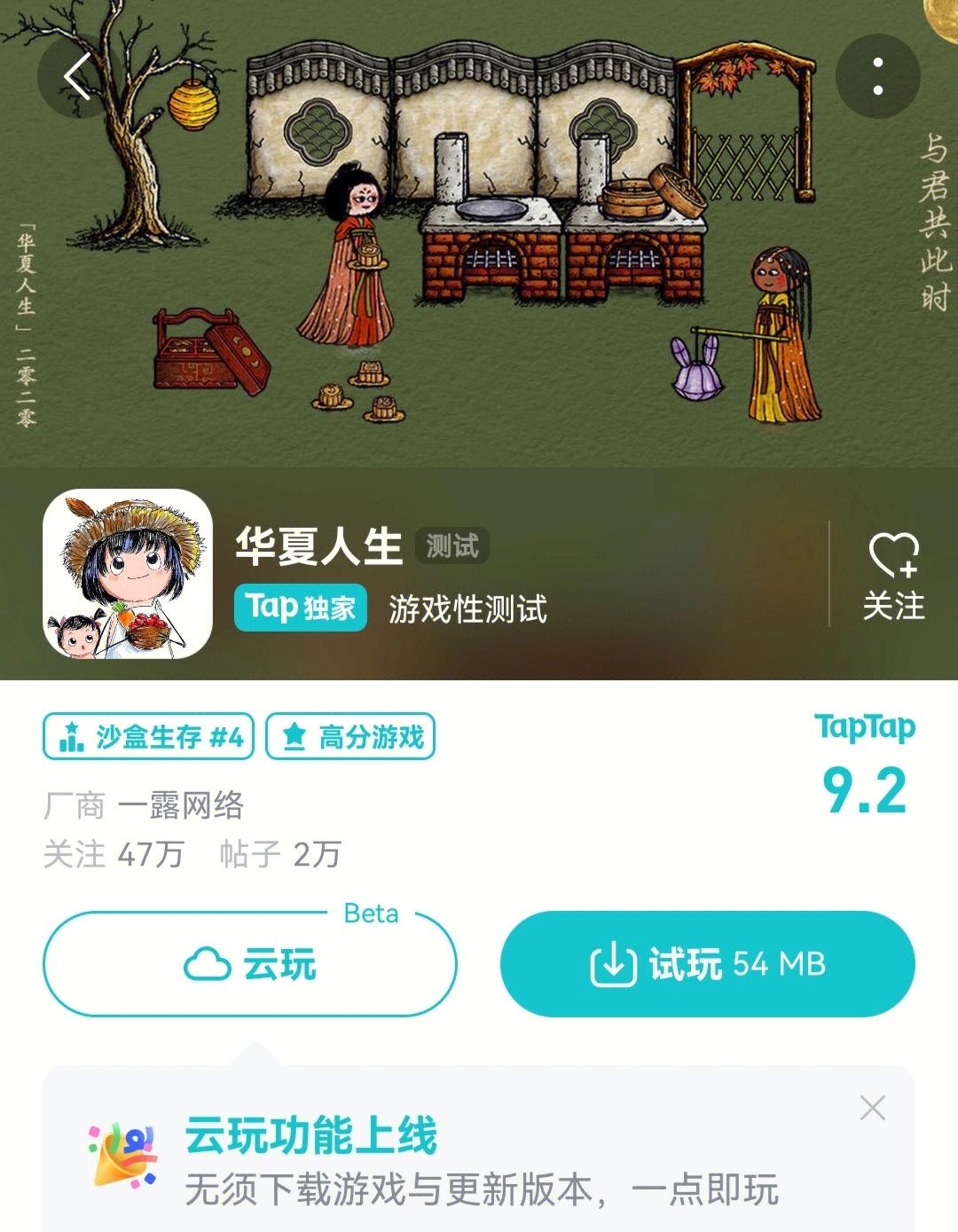Follow the game with 关注 heart
This screenshot has height=1232, width=958.
coord(892,577)
